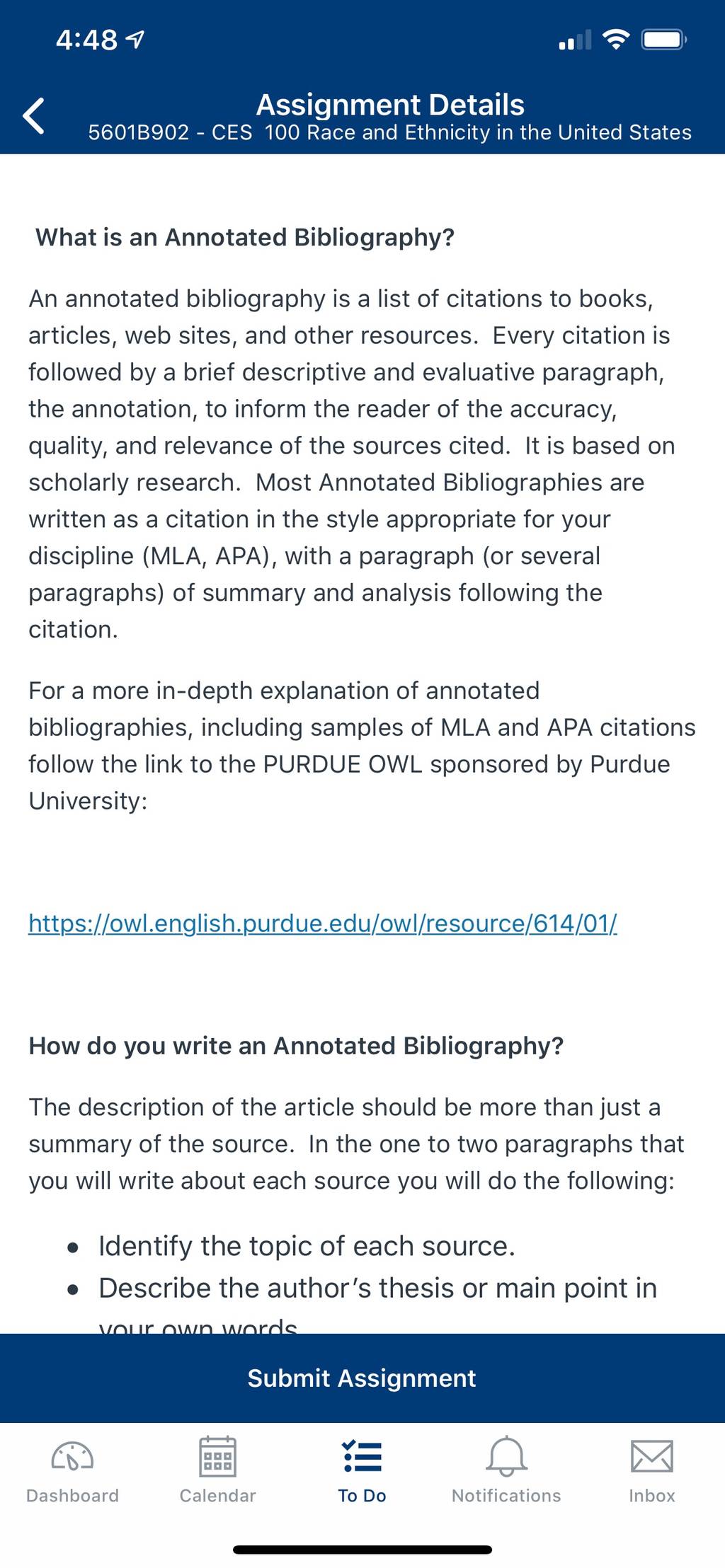
Task: Open the Purdue OWL resource link
Action: [x=323, y=923]
